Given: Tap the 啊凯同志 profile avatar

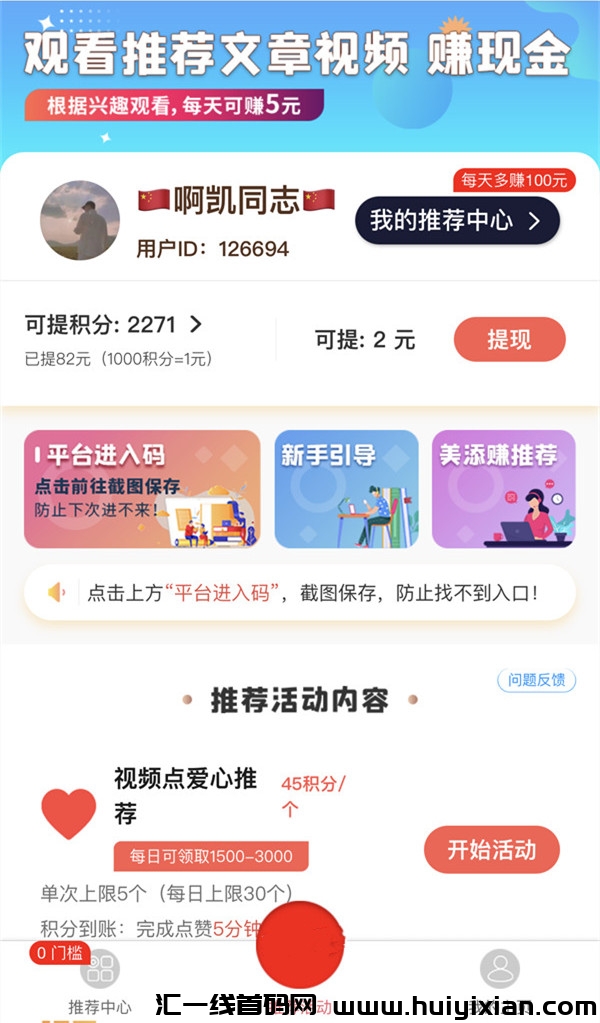Looking at the screenshot, I should [x=80, y=221].
